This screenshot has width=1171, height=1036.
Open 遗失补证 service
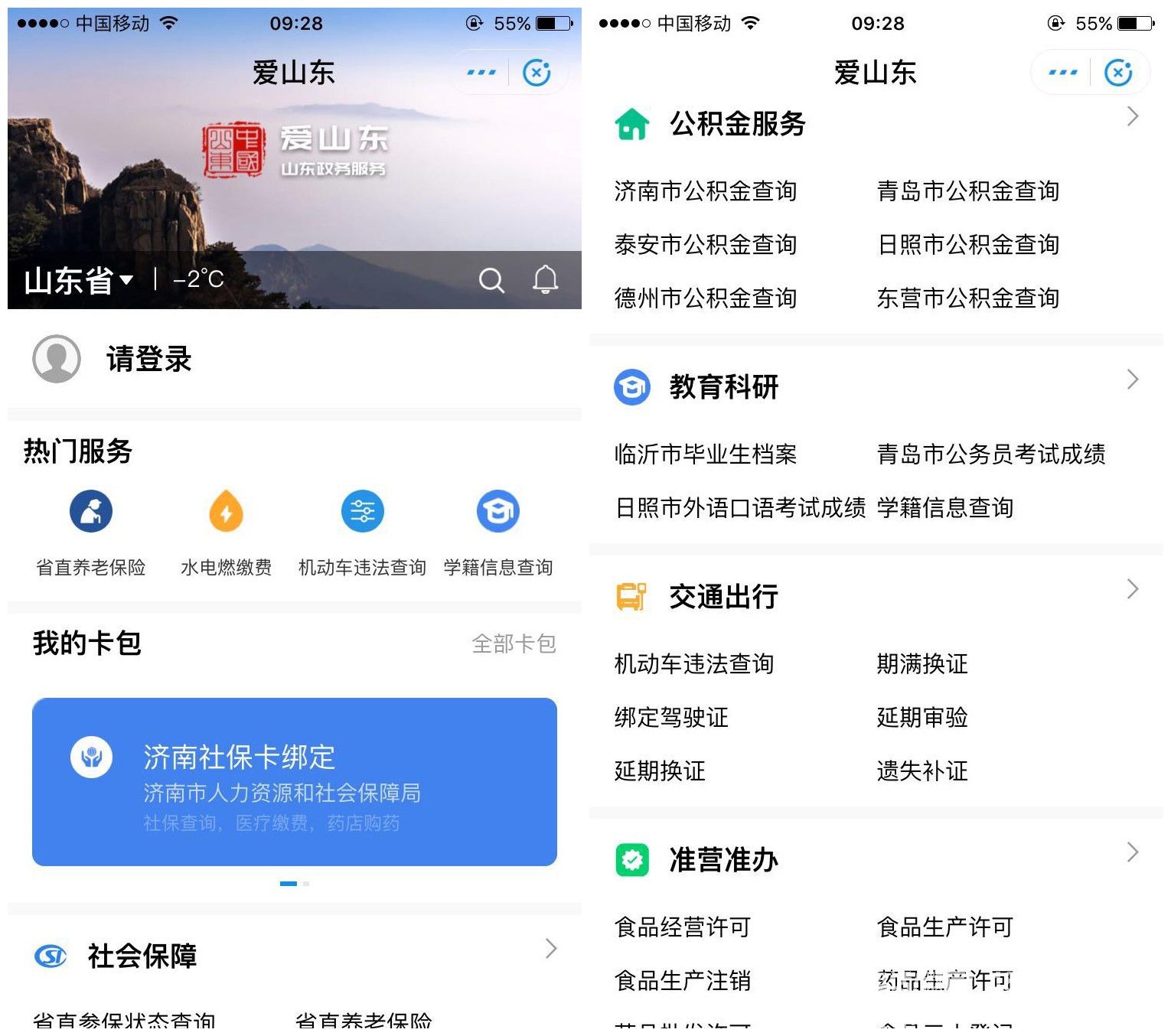[922, 771]
